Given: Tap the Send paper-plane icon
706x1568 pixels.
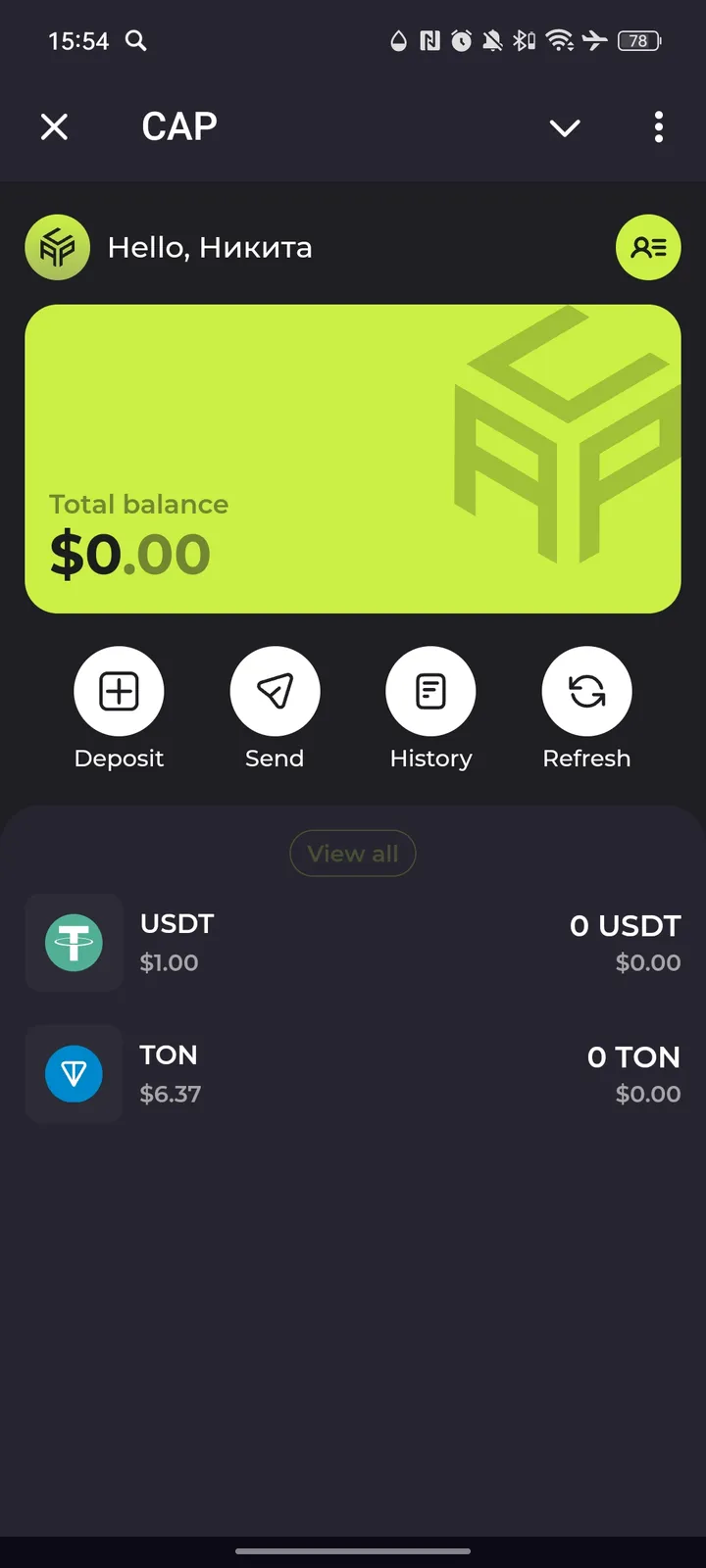Looking at the screenshot, I should 275,690.
